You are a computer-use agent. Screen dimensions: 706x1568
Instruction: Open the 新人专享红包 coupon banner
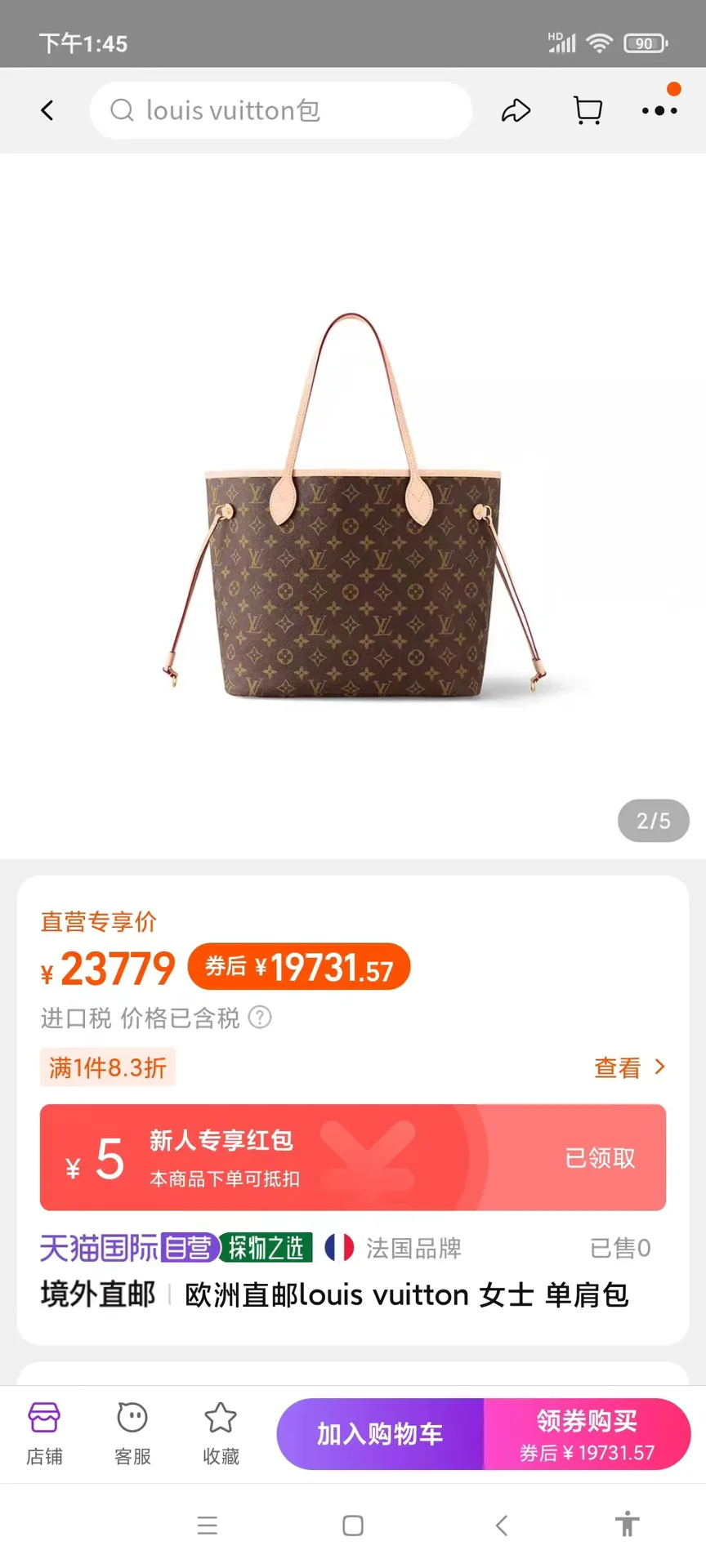353,1157
